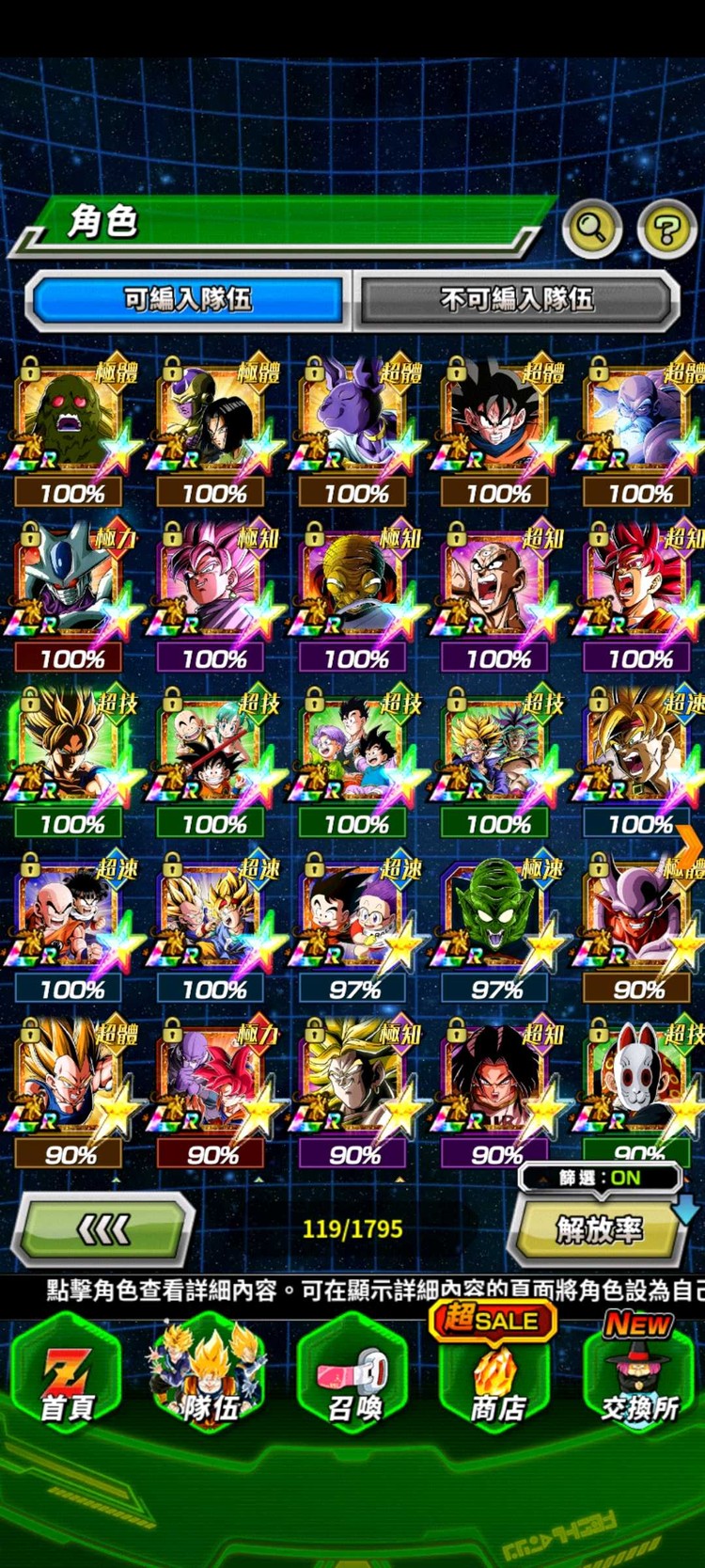Switch to 不可編入隊伍 tab

tap(516, 300)
